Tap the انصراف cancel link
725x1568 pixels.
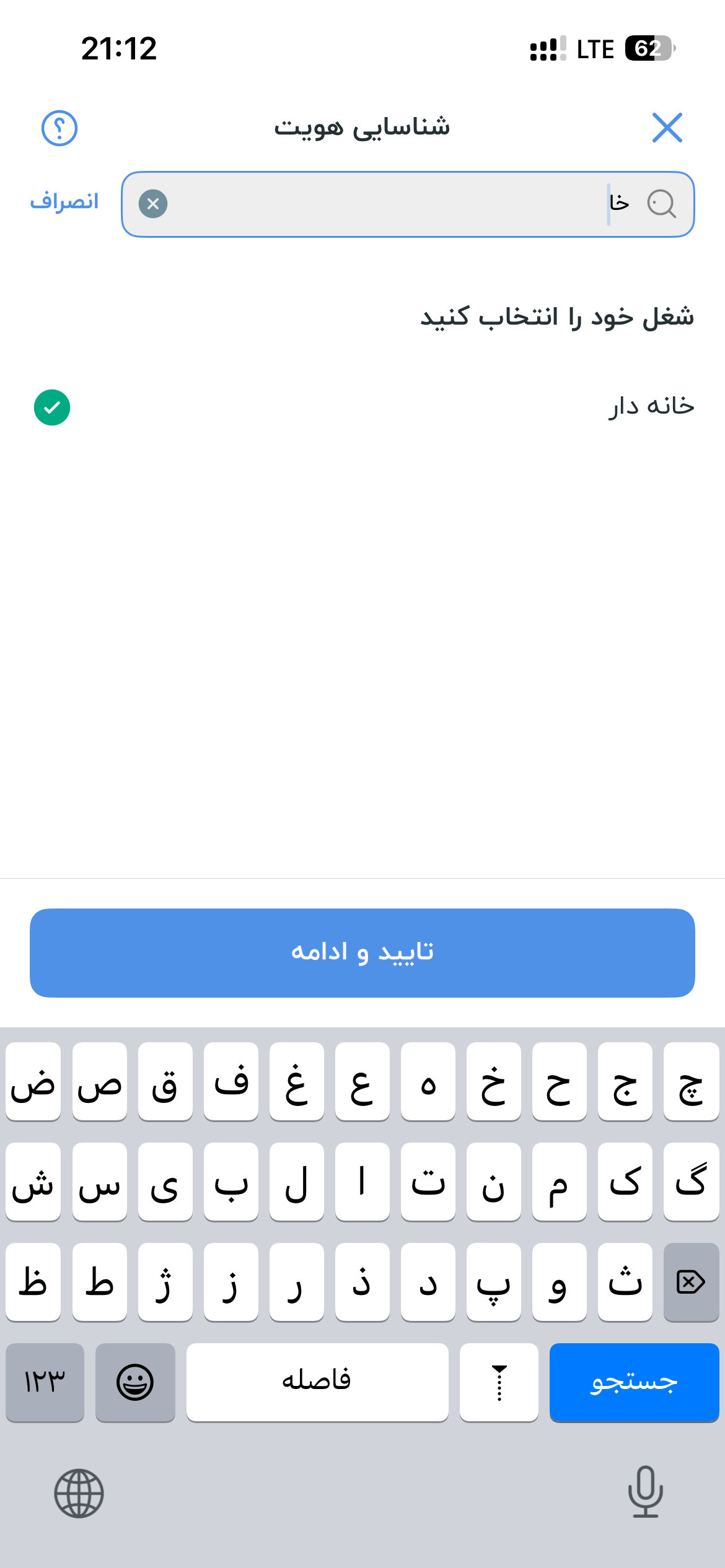[64, 203]
